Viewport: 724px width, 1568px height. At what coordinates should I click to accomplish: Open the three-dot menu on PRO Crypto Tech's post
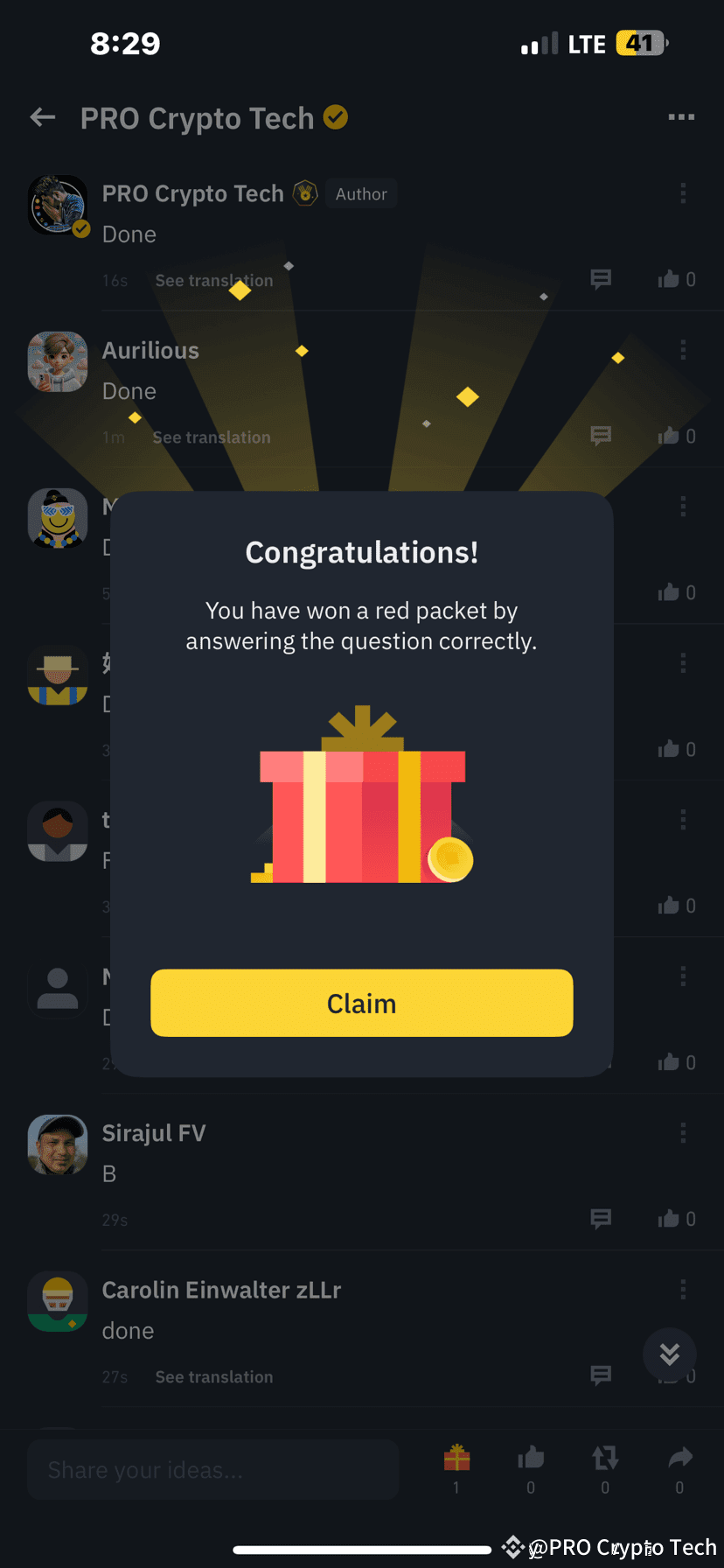click(x=682, y=193)
